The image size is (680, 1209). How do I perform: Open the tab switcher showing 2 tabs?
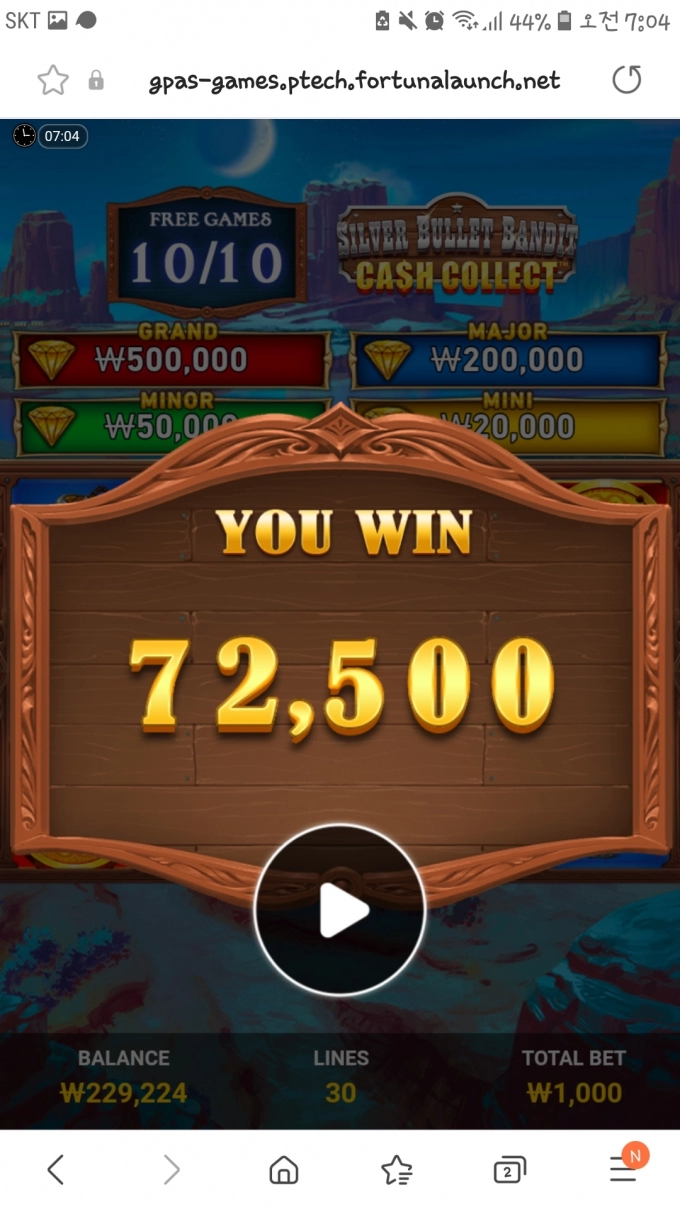coord(509,1168)
